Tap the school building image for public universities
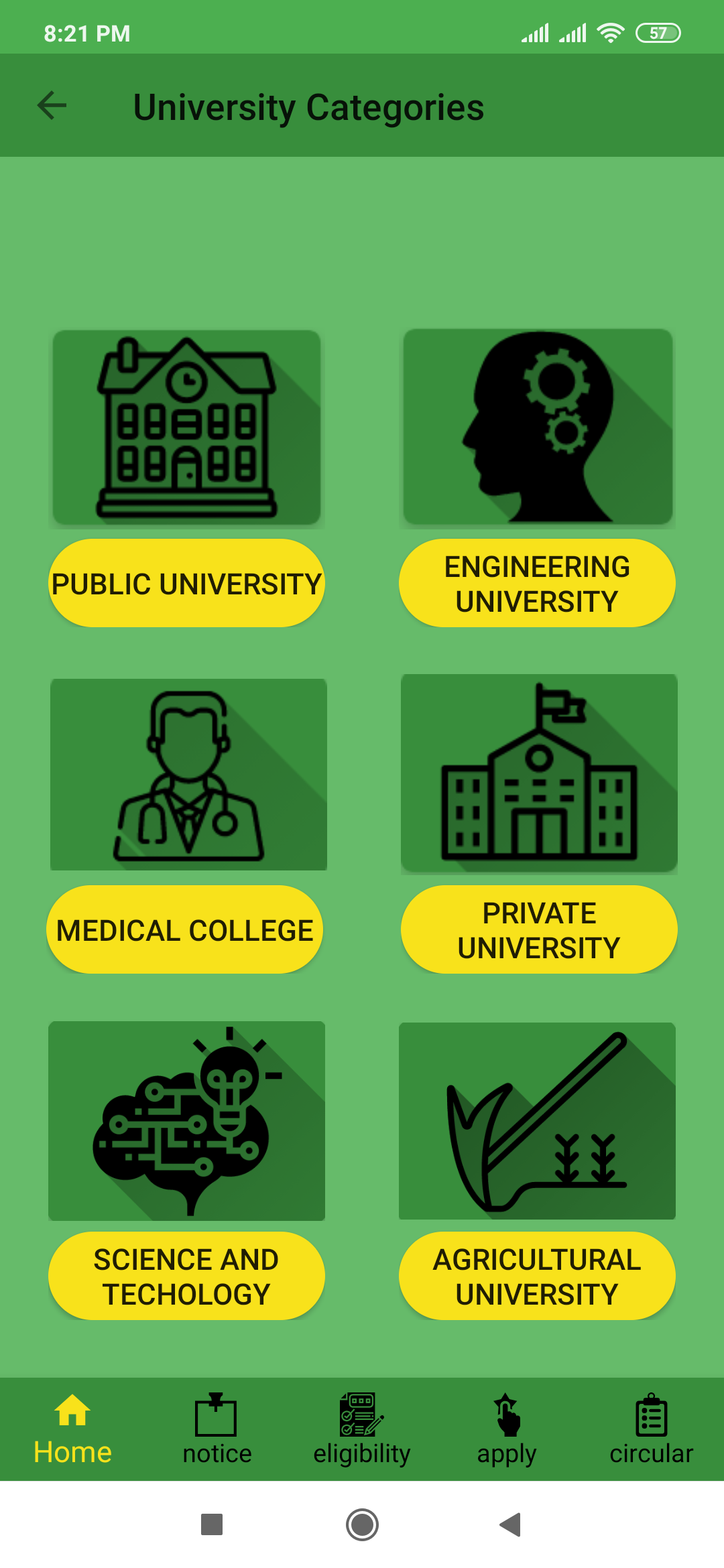 coord(187,428)
